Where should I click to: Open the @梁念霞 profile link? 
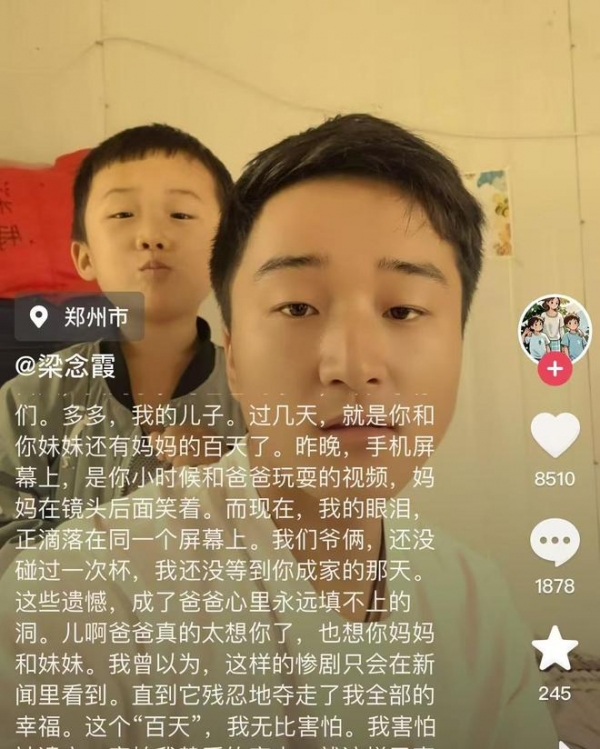pos(66,367)
